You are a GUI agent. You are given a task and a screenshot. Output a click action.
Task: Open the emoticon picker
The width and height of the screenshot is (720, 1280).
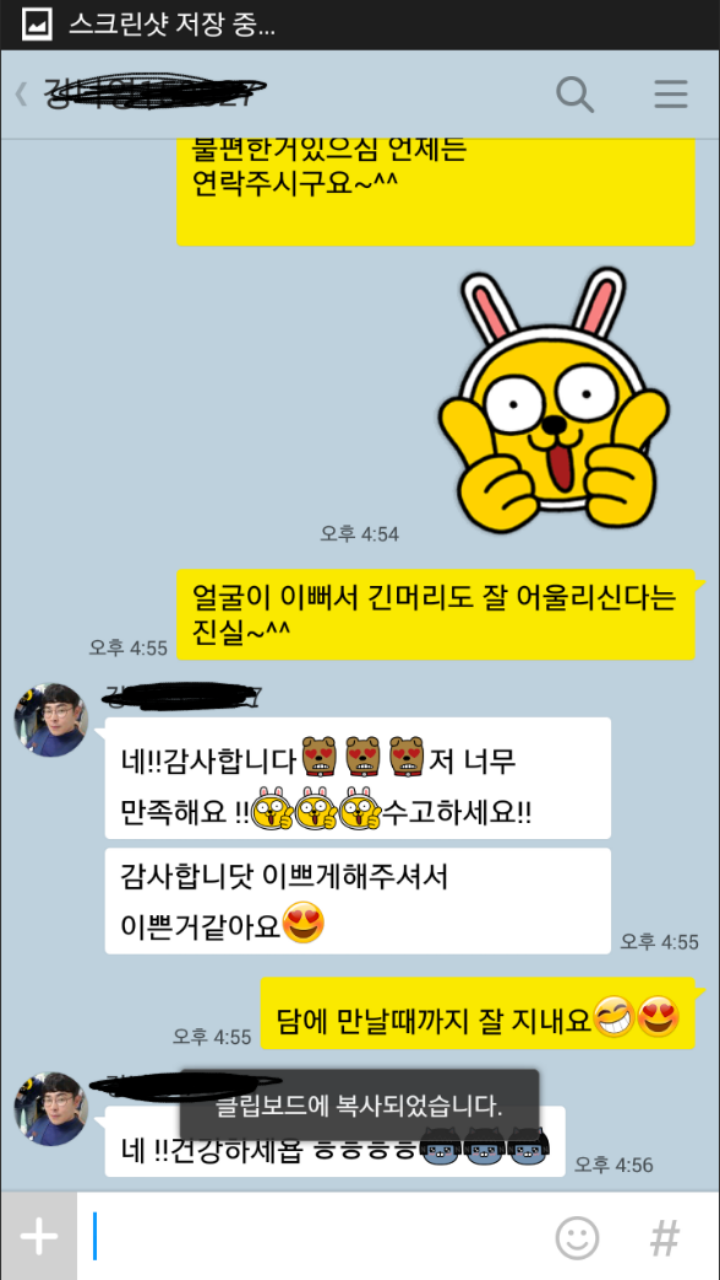577,1238
